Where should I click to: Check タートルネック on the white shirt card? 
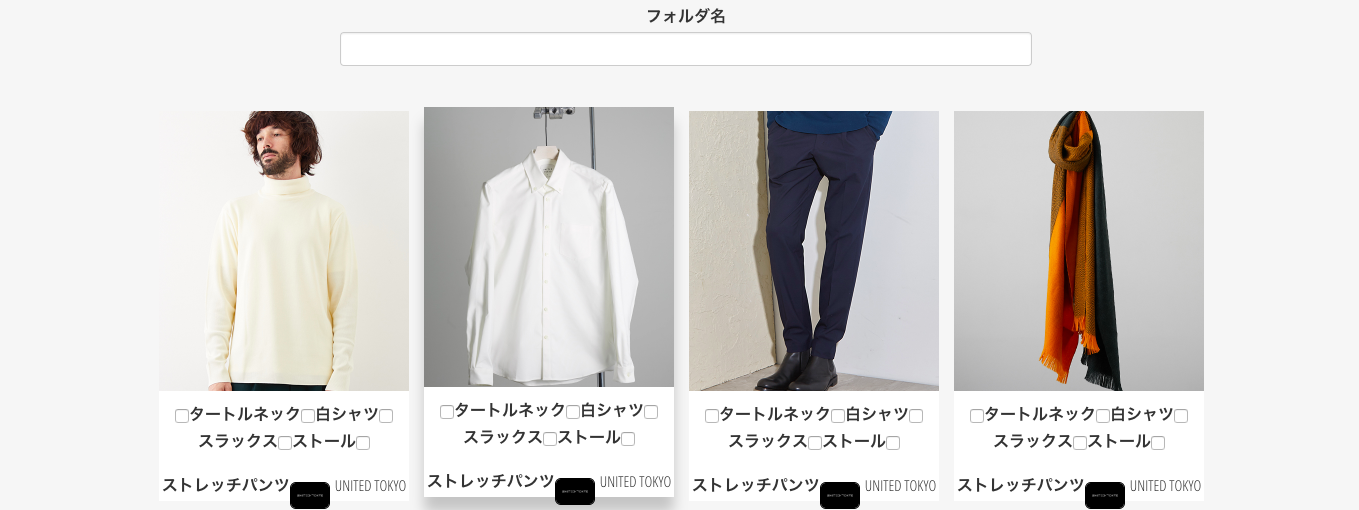(447, 412)
